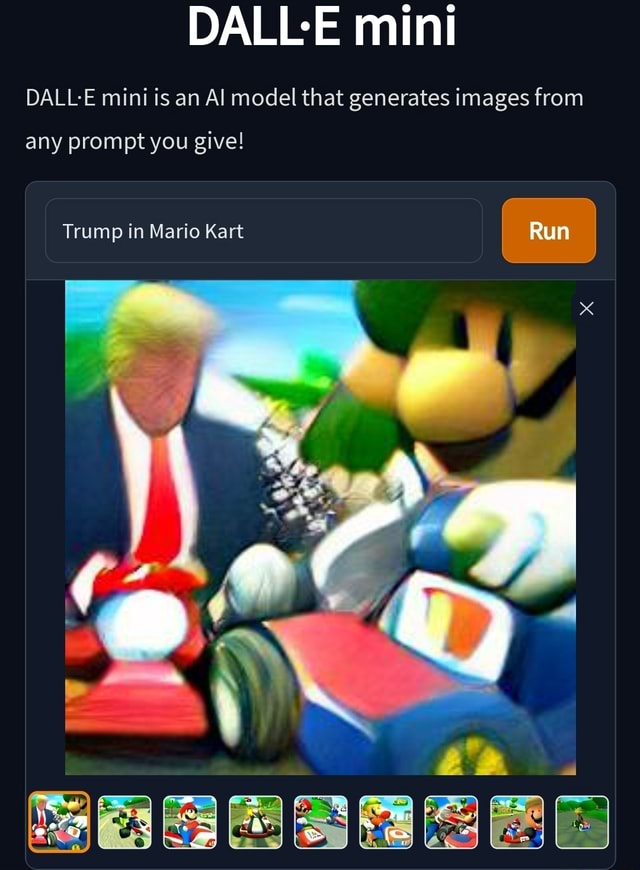The width and height of the screenshot is (640, 870).
Task: Tap the prompt field reading Trump in Mario Kart
Action: (x=263, y=231)
